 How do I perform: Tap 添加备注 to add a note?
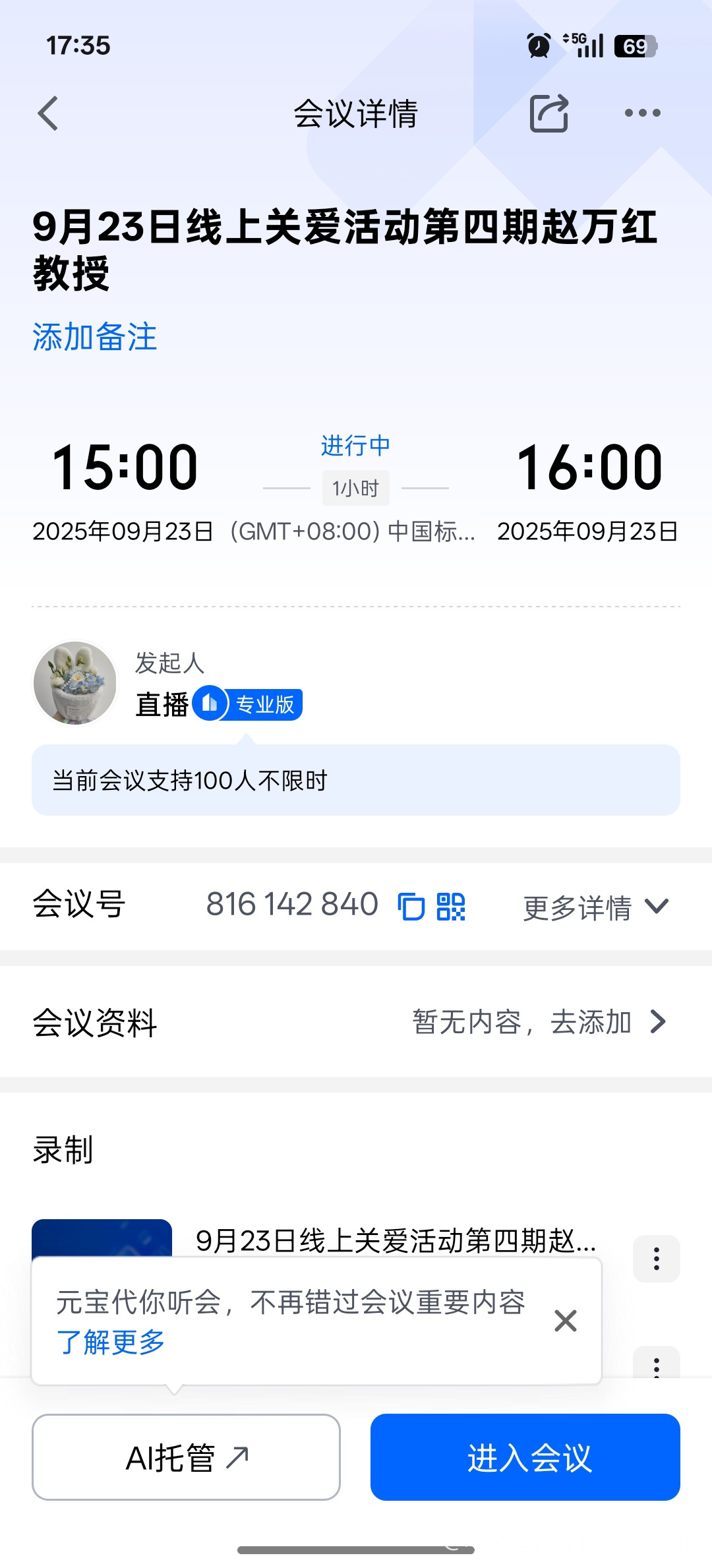95,337
